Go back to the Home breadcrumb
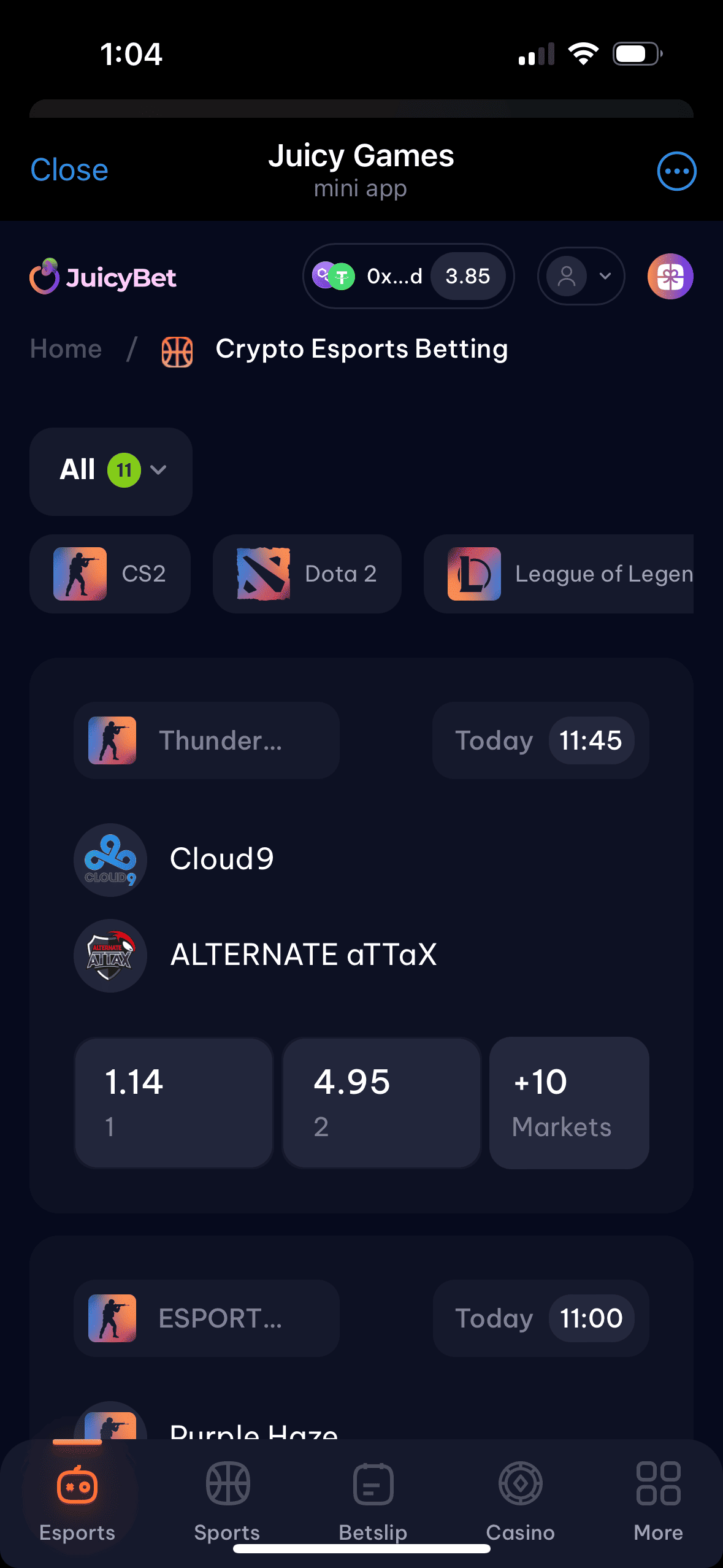The height and width of the screenshot is (1568, 723). click(x=66, y=349)
